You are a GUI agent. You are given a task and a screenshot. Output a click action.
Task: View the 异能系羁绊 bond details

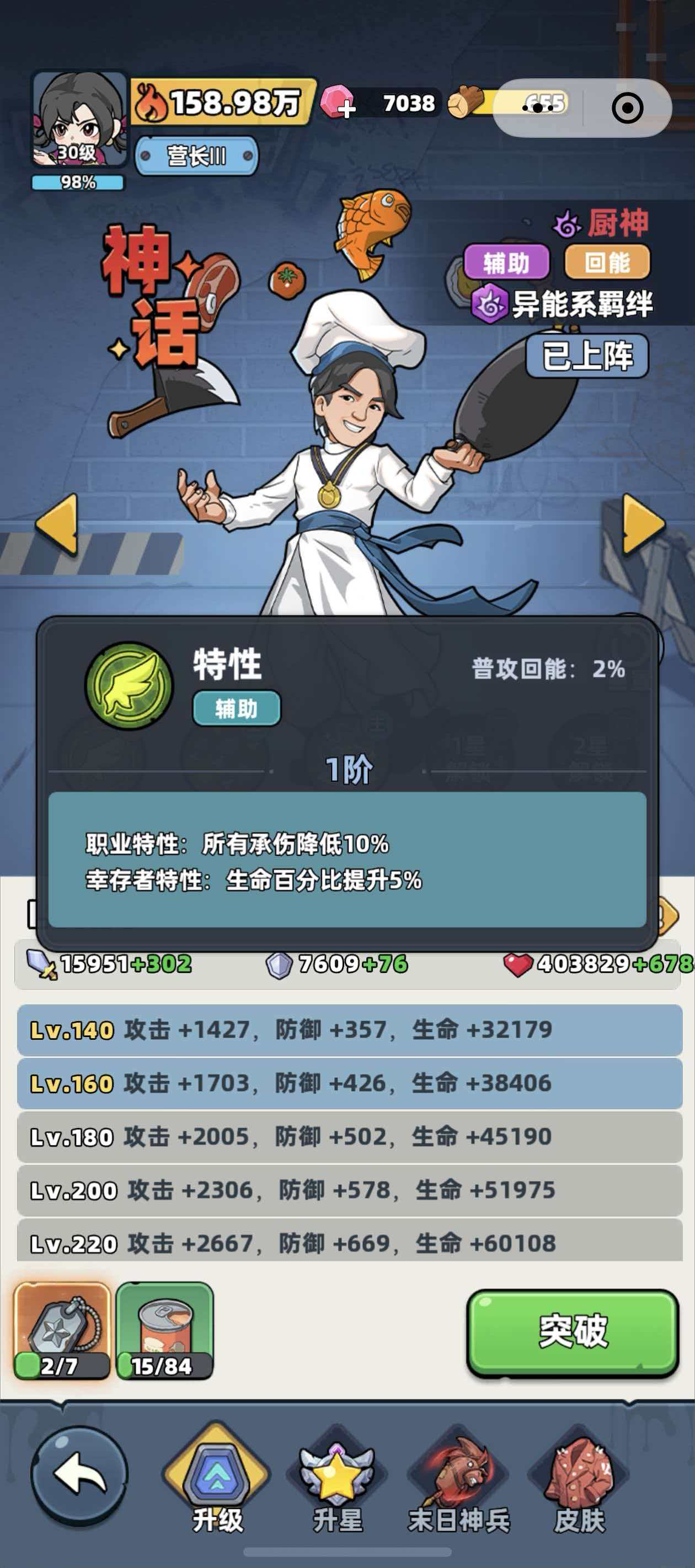[x=562, y=303]
